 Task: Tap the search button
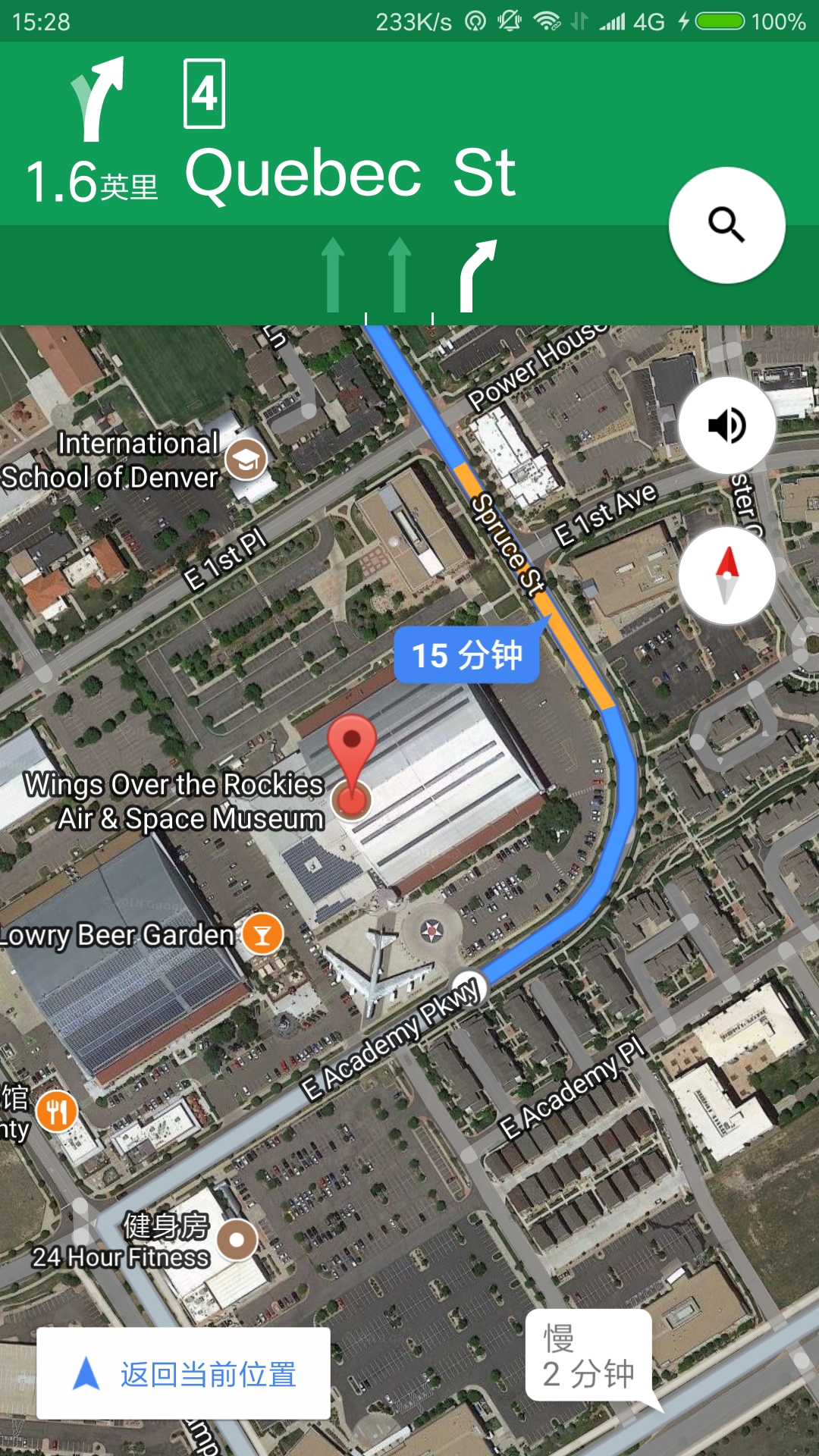726,225
